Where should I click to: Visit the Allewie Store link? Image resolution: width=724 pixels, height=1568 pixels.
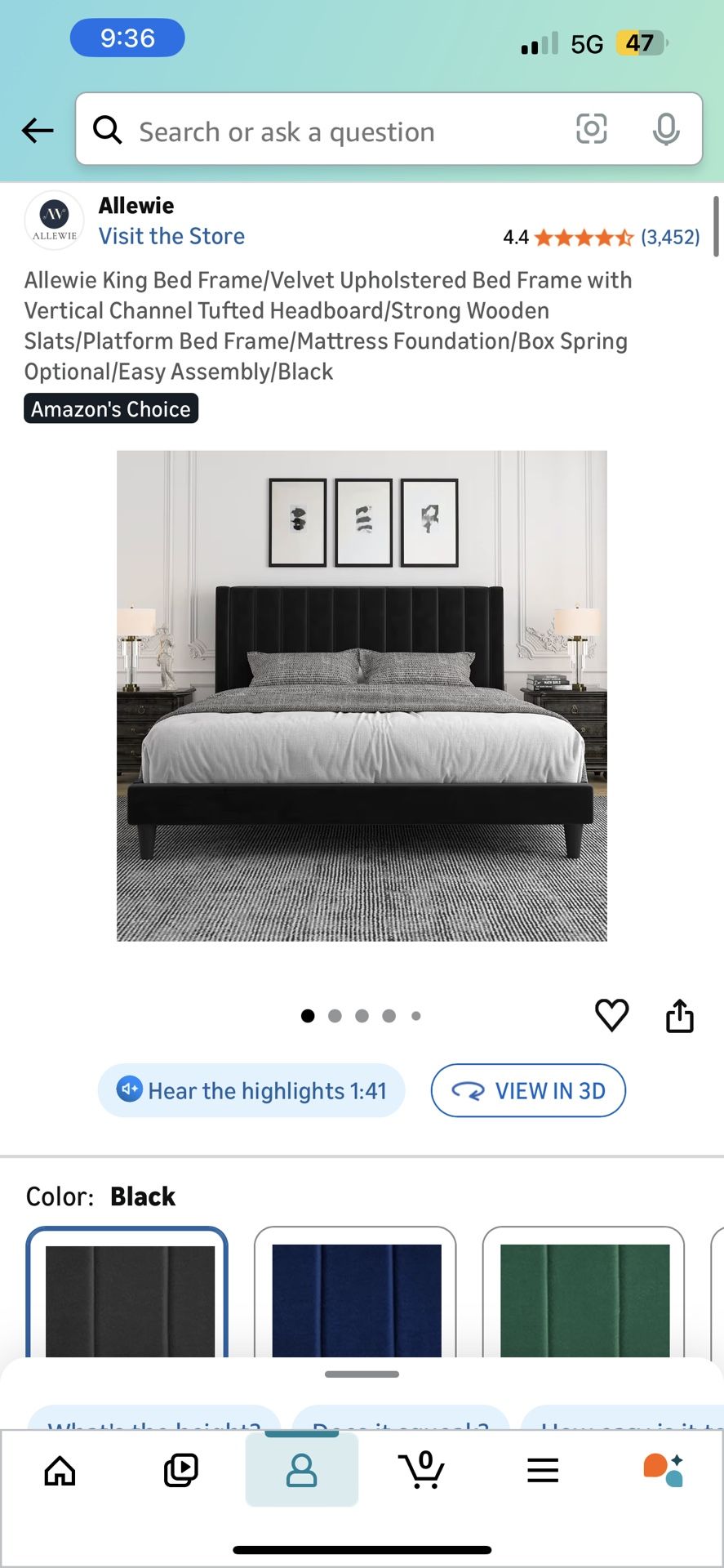pos(171,236)
